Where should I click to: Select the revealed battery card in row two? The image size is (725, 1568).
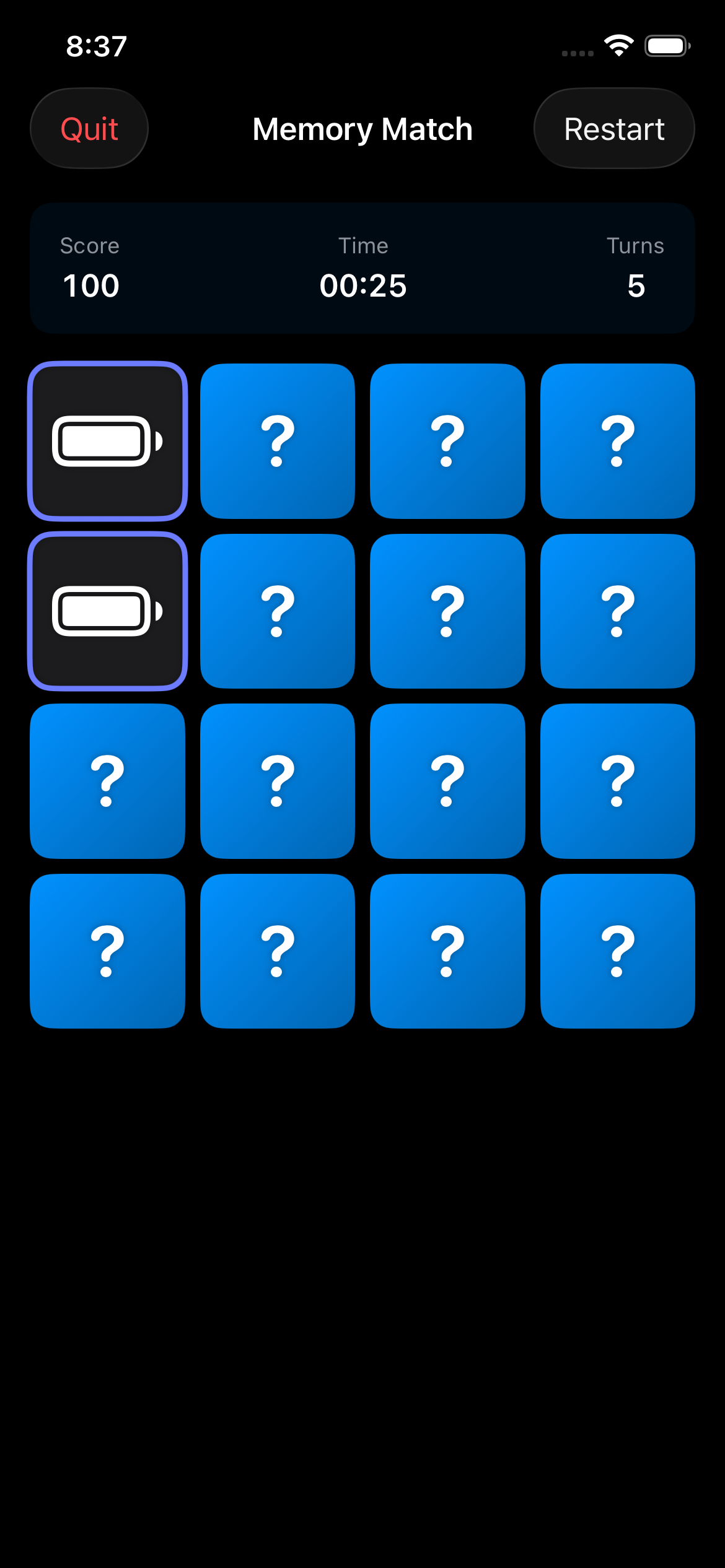point(108,611)
